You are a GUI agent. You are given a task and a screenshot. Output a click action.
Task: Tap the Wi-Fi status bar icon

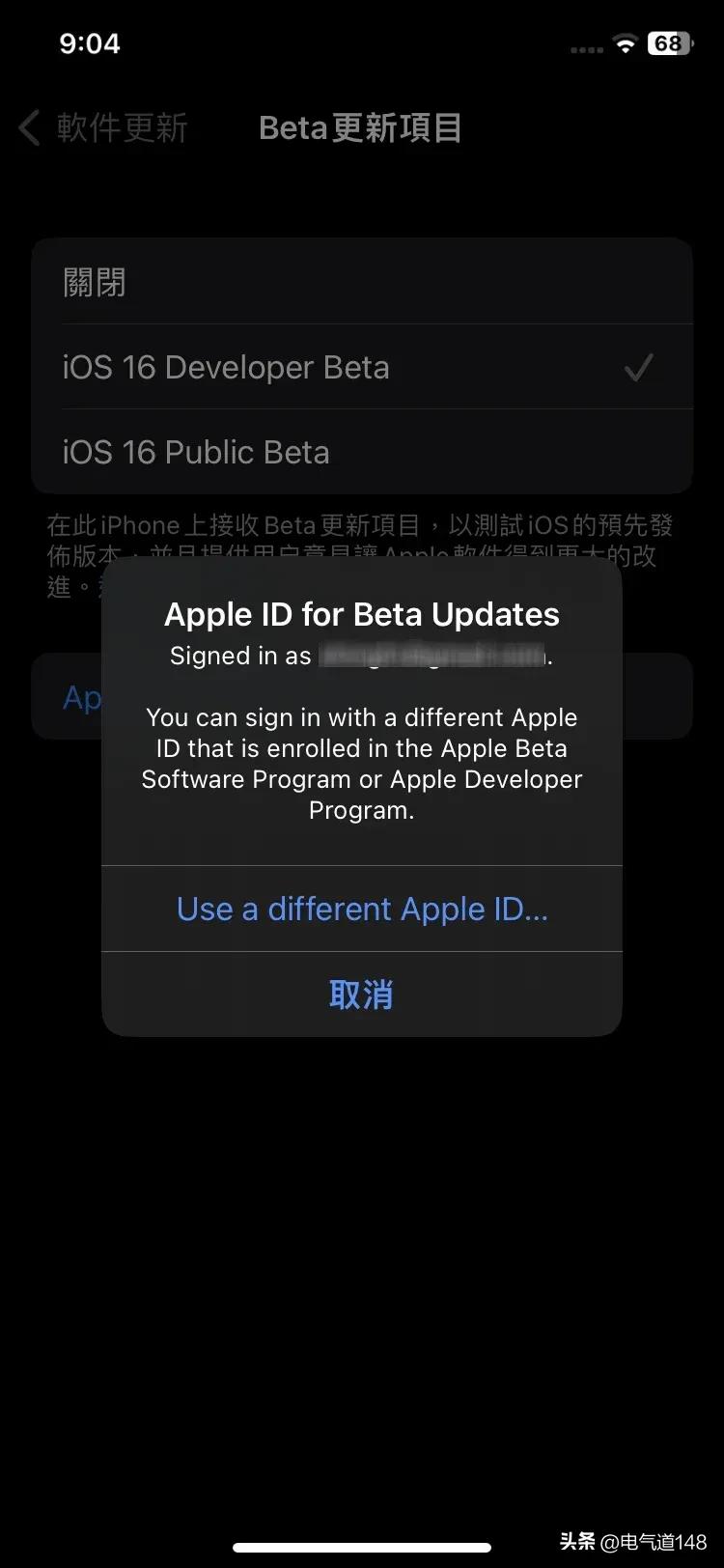(624, 42)
